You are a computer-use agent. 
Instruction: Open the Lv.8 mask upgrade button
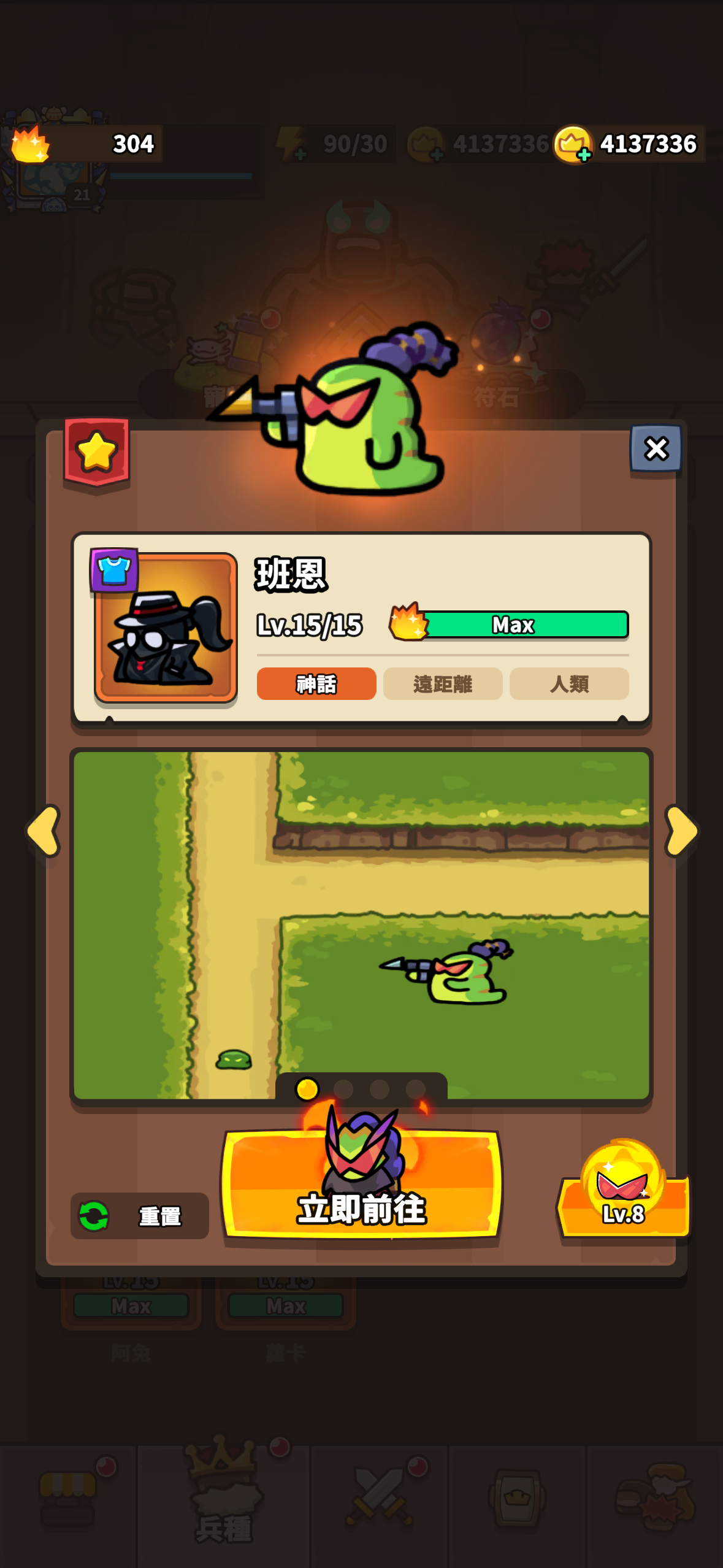point(623,1191)
